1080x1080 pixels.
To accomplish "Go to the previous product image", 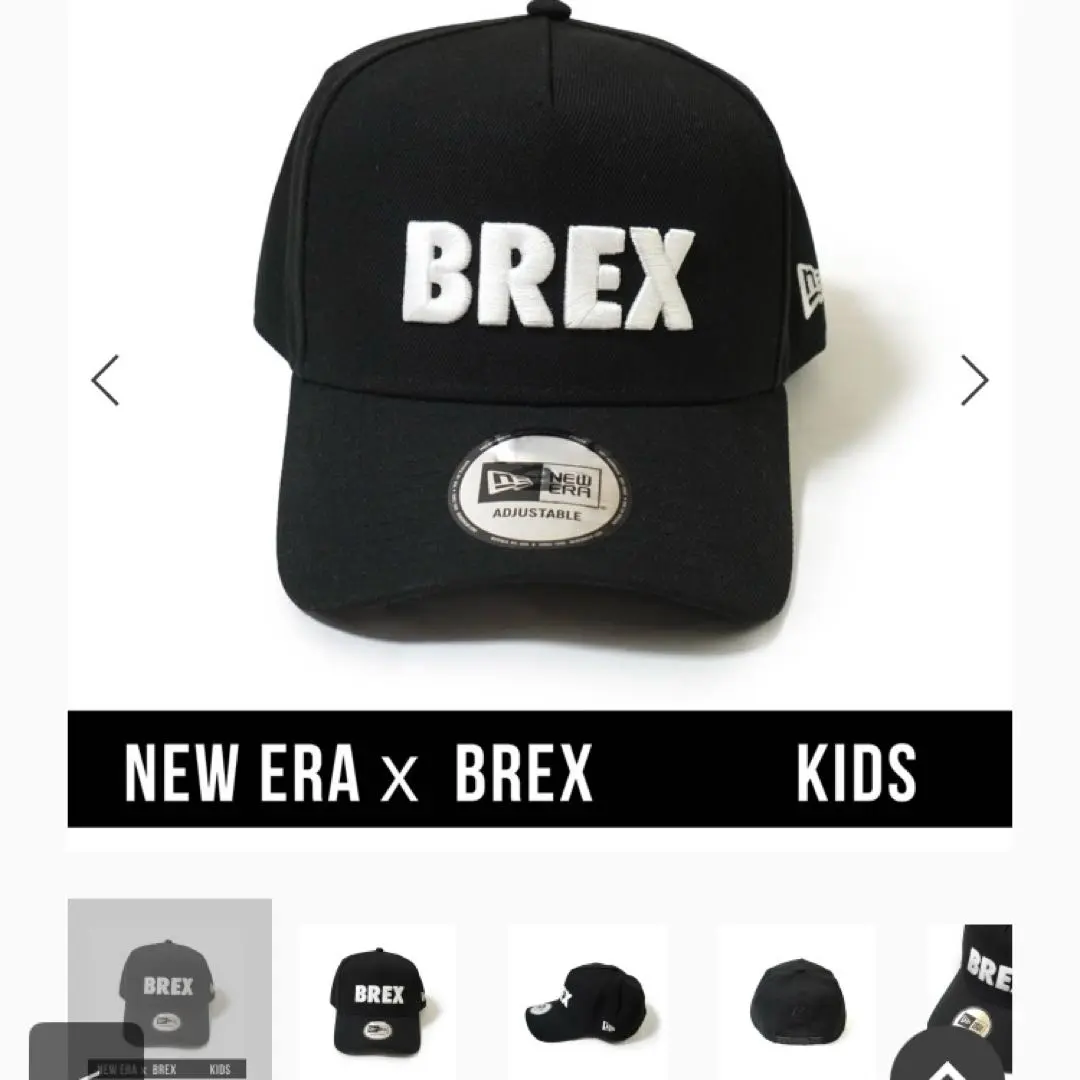I will click(x=105, y=380).
